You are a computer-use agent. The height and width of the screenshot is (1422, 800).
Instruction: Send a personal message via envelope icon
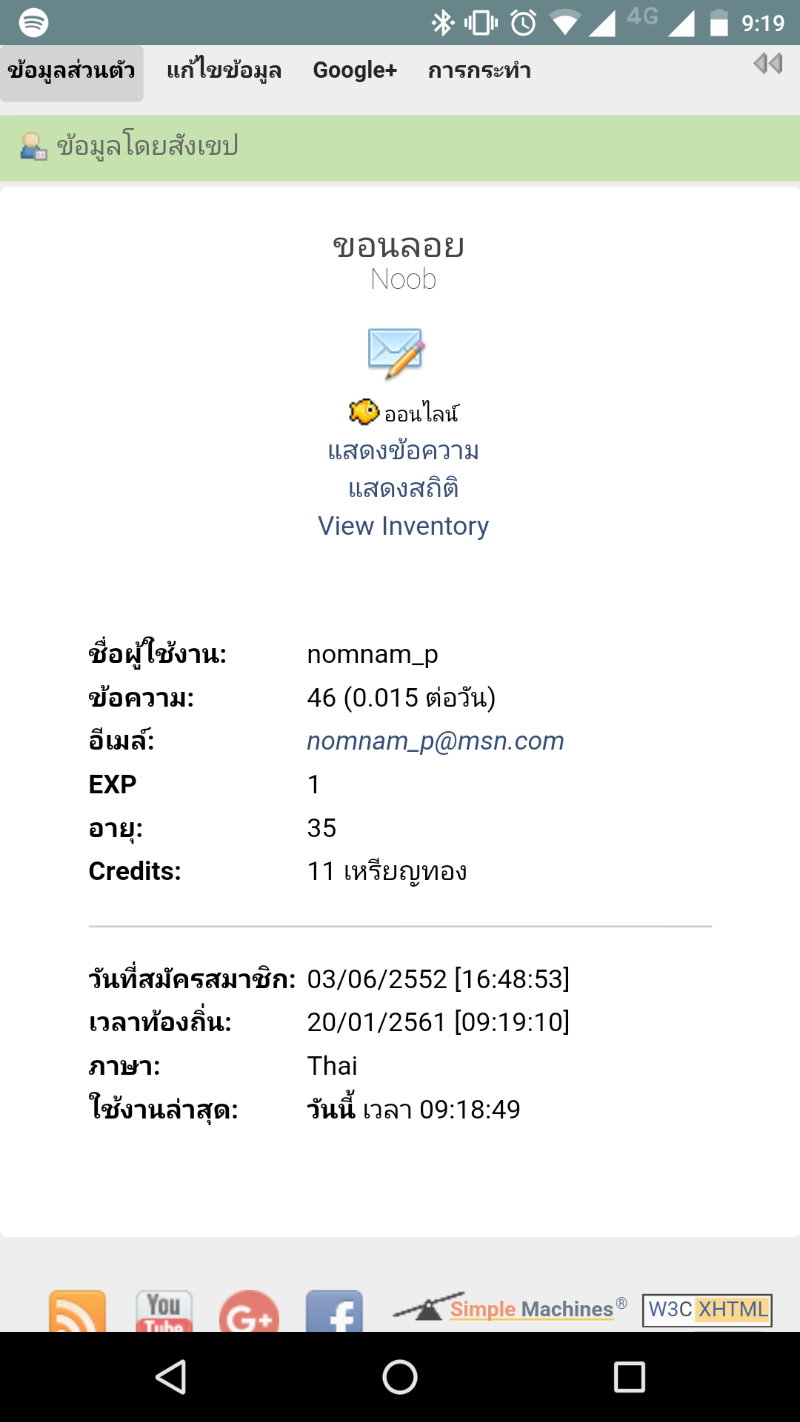coord(396,353)
